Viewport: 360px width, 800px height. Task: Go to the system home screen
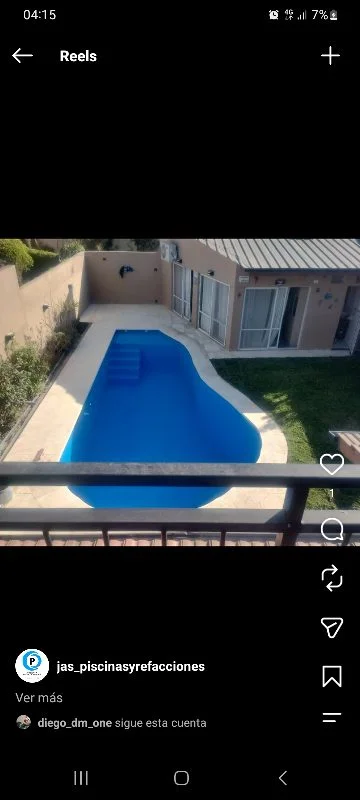(181, 778)
